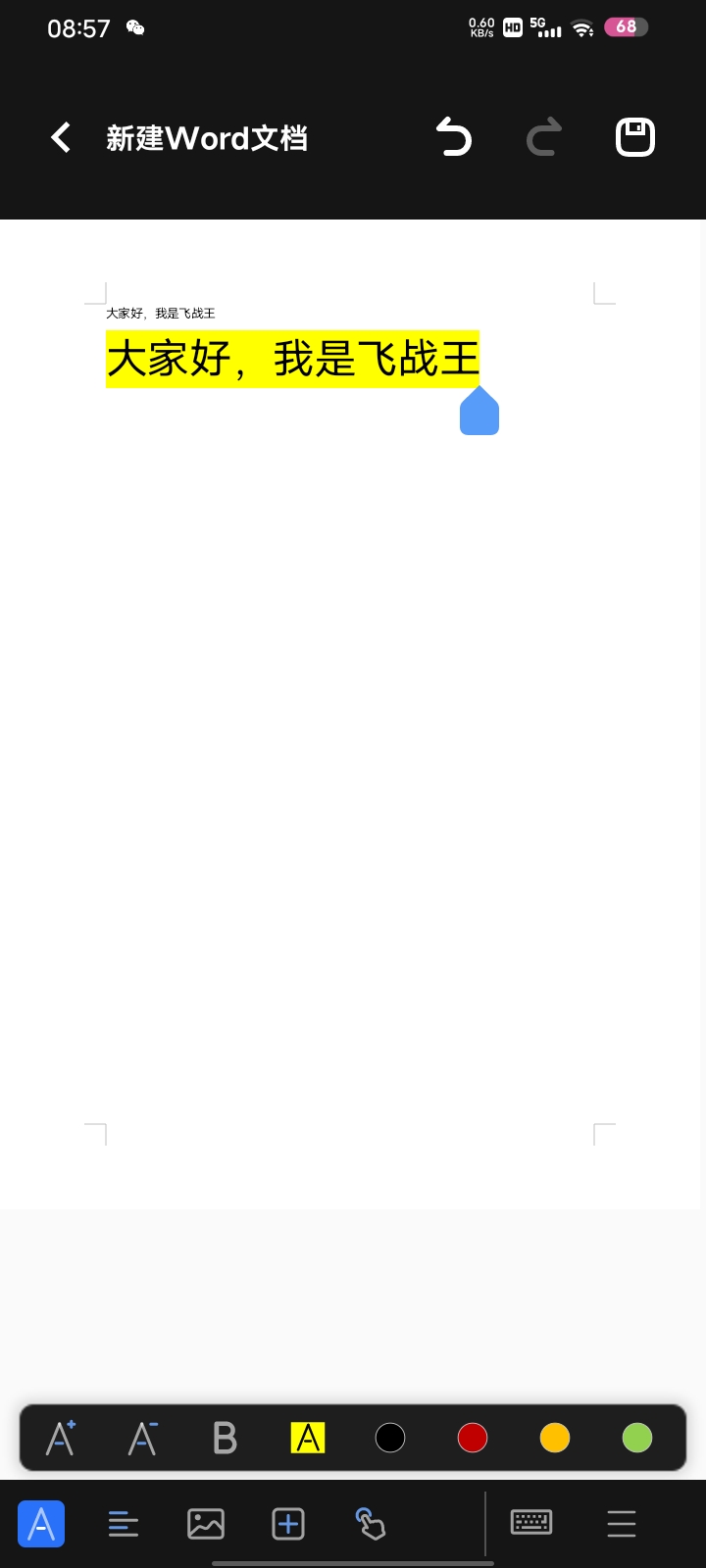
Task: Undo the last edit
Action: [x=454, y=138]
